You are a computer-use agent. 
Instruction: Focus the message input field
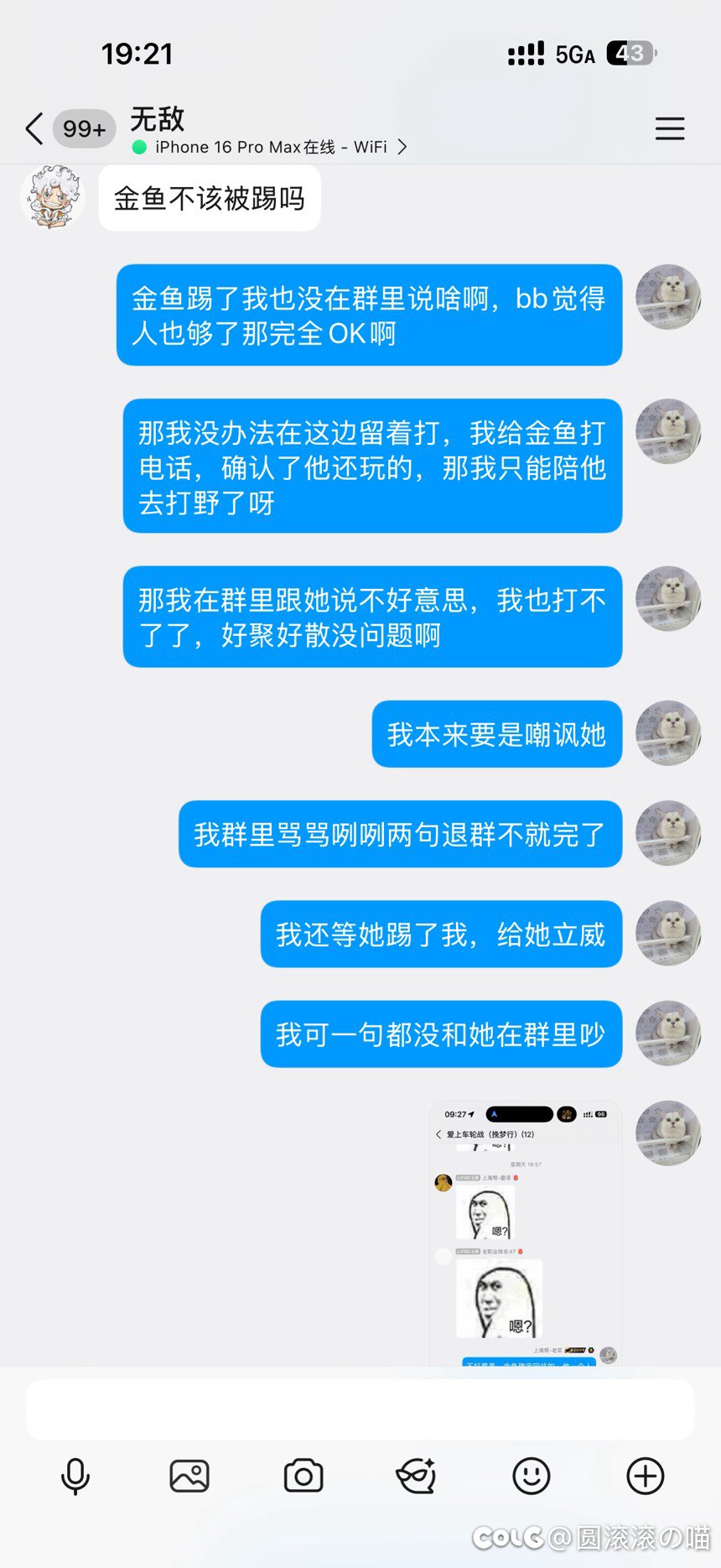pos(360,1410)
